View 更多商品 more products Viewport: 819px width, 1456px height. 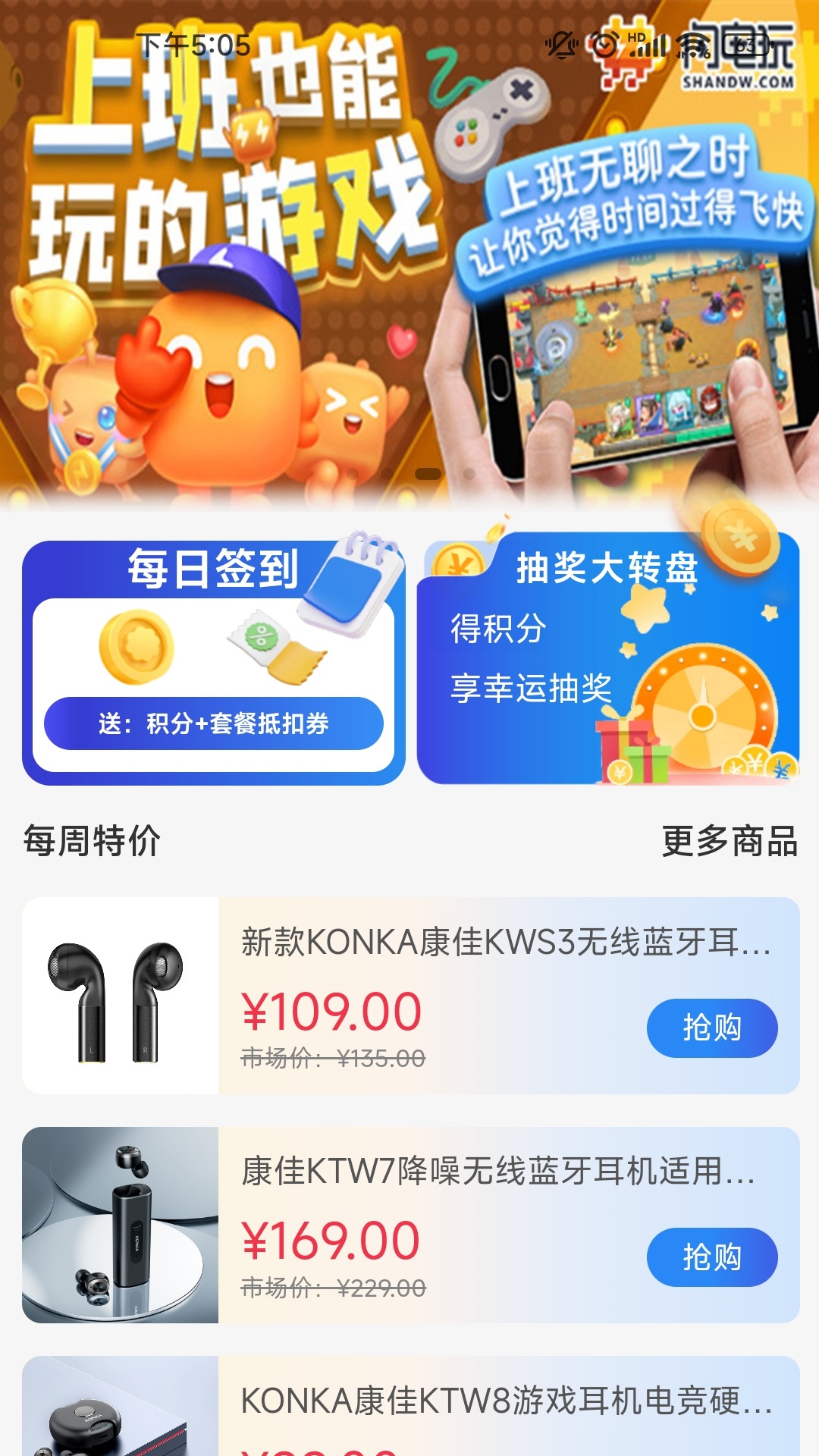click(x=730, y=841)
